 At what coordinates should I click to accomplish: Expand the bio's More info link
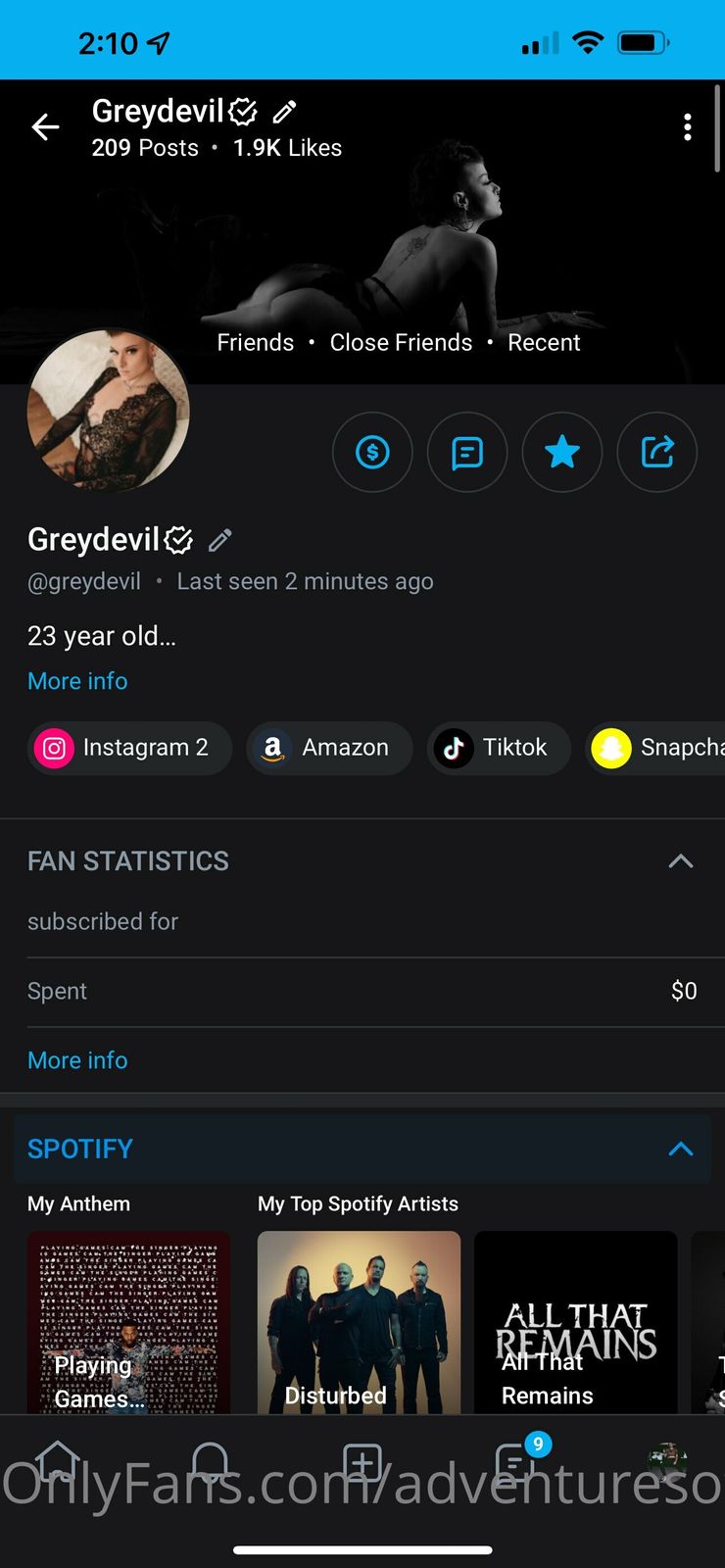[x=77, y=681]
